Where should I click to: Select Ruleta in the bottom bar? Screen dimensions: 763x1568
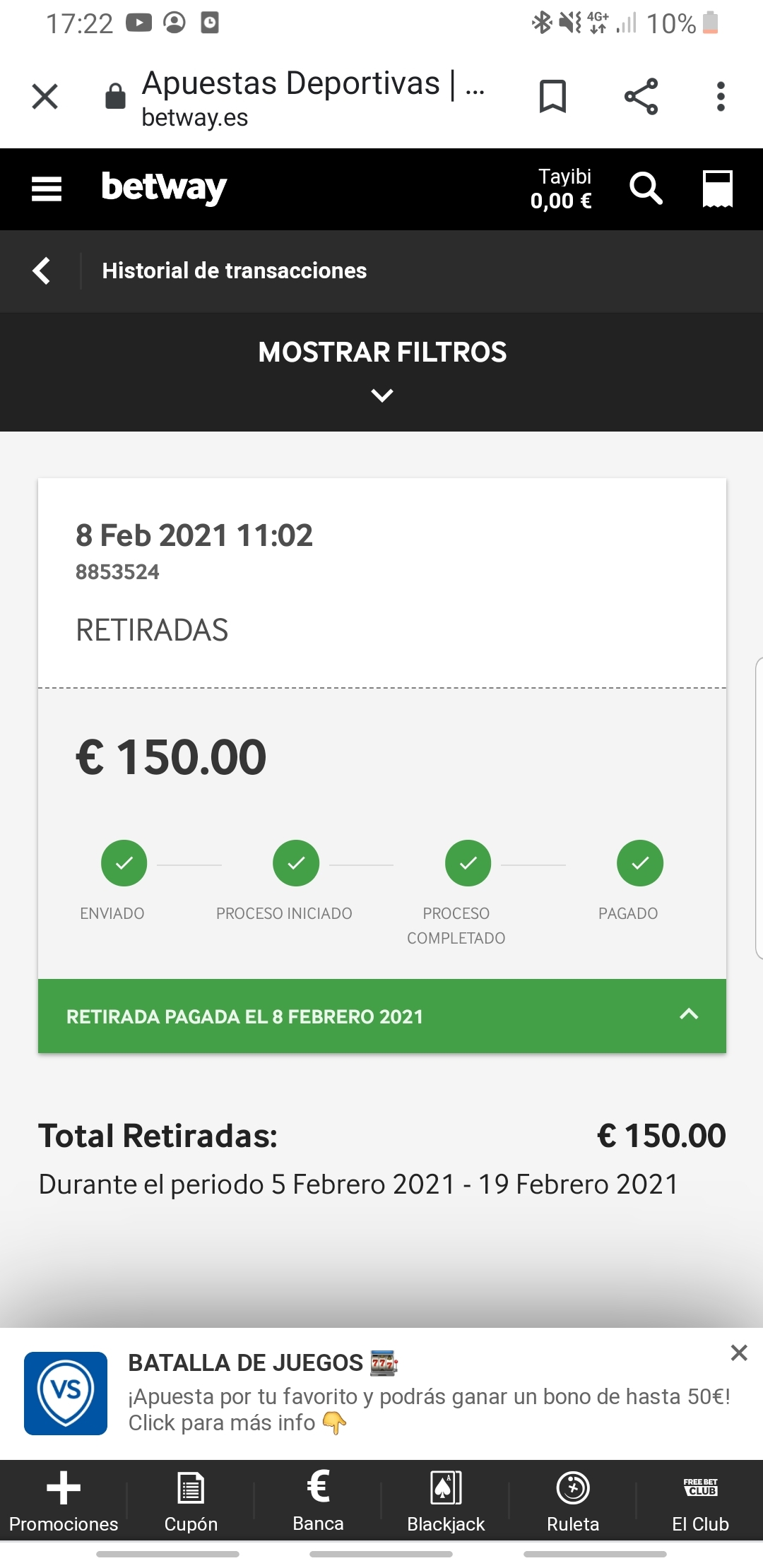[573, 1501]
